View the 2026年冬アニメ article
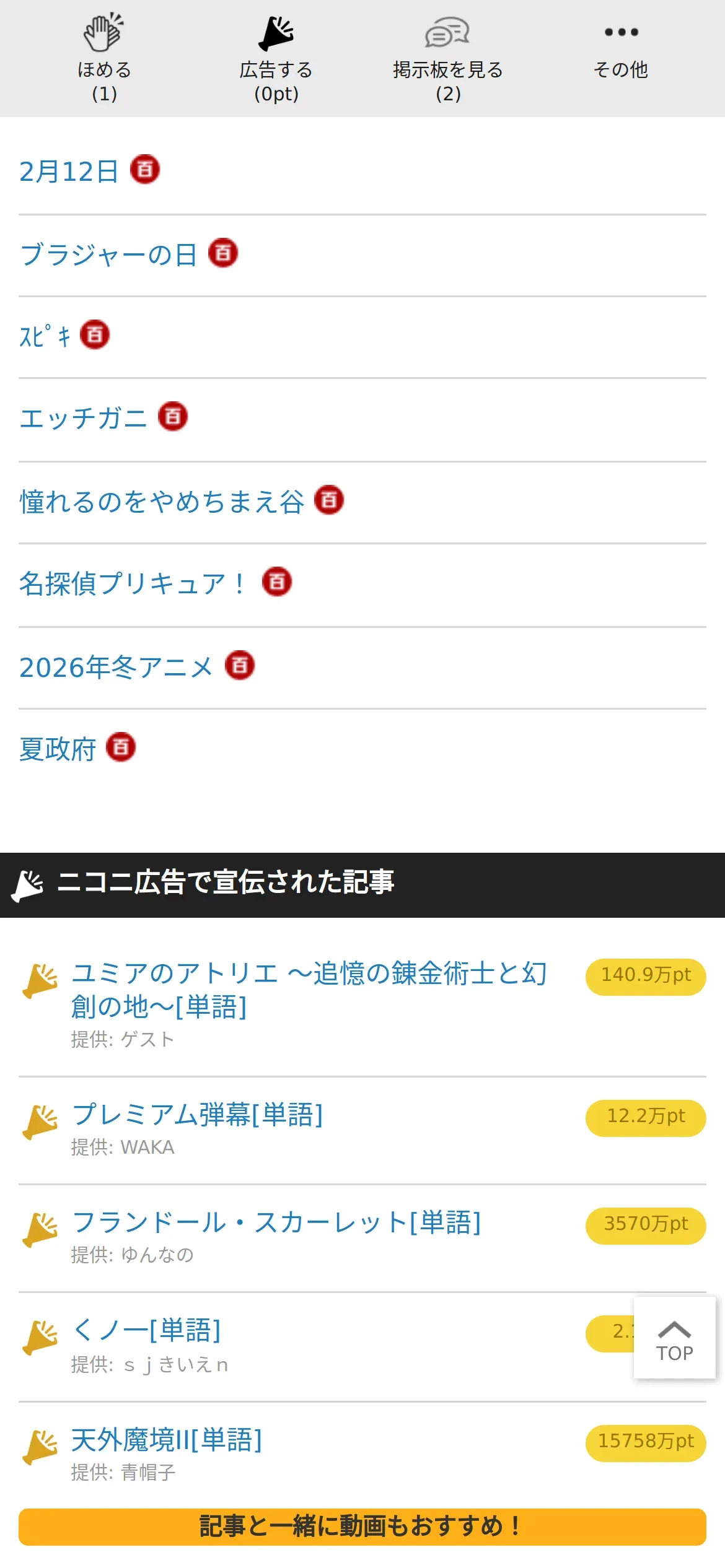The image size is (725, 1568). [116, 666]
